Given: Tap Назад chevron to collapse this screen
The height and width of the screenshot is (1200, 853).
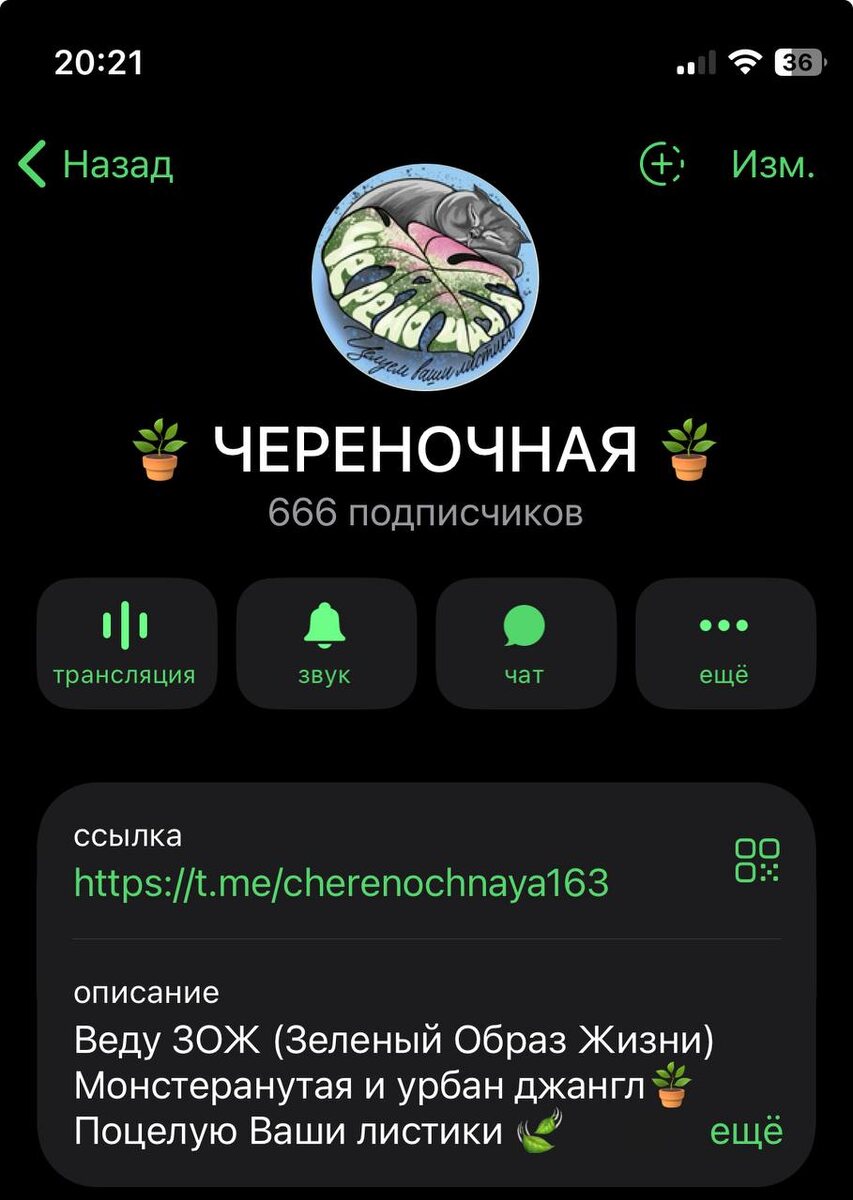Looking at the screenshot, I should click(34, 163).
